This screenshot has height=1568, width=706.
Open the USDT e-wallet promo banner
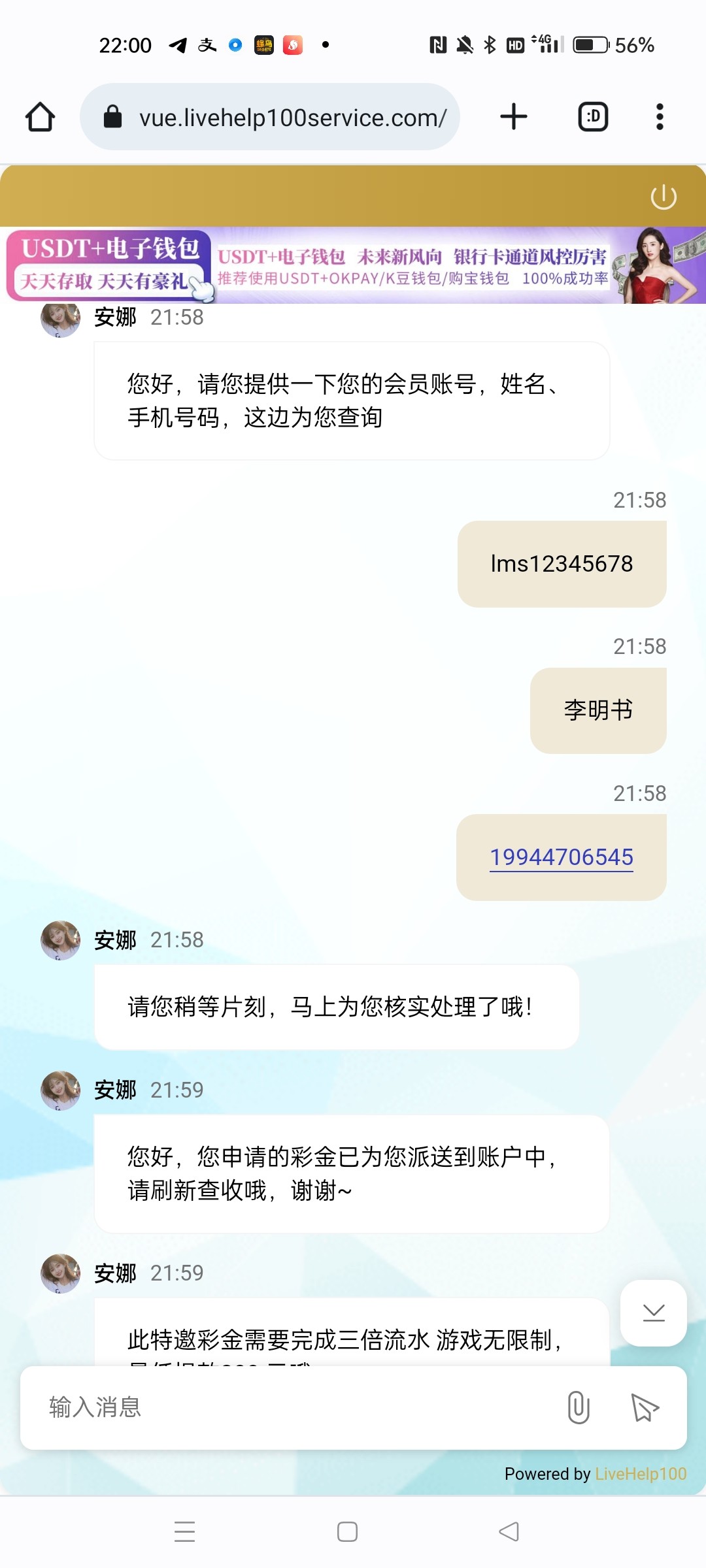point(353,266)
